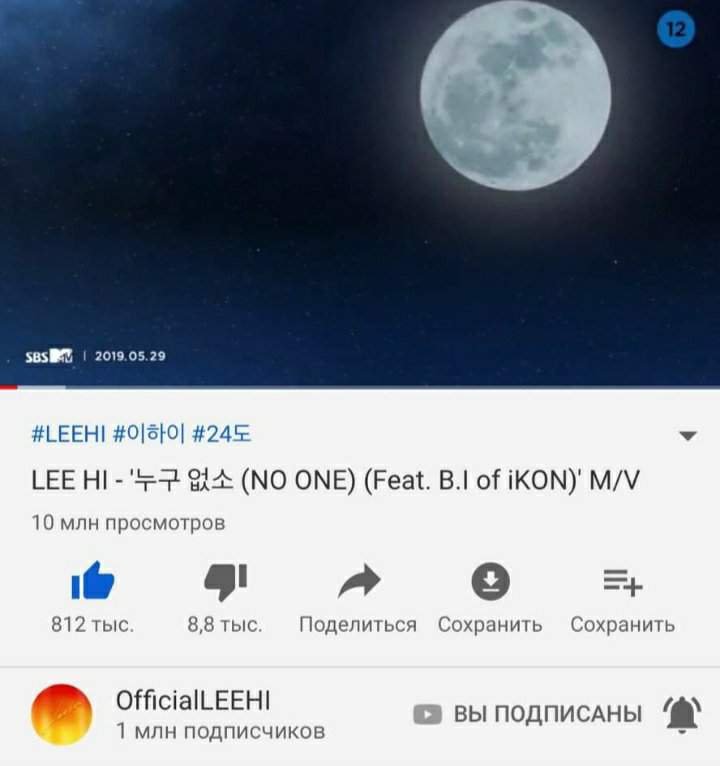This screenshot has height=766, width=720.
Task: Like the LEE HI NO ONE video
Action: pyautogui.click(x=92, y=582)
